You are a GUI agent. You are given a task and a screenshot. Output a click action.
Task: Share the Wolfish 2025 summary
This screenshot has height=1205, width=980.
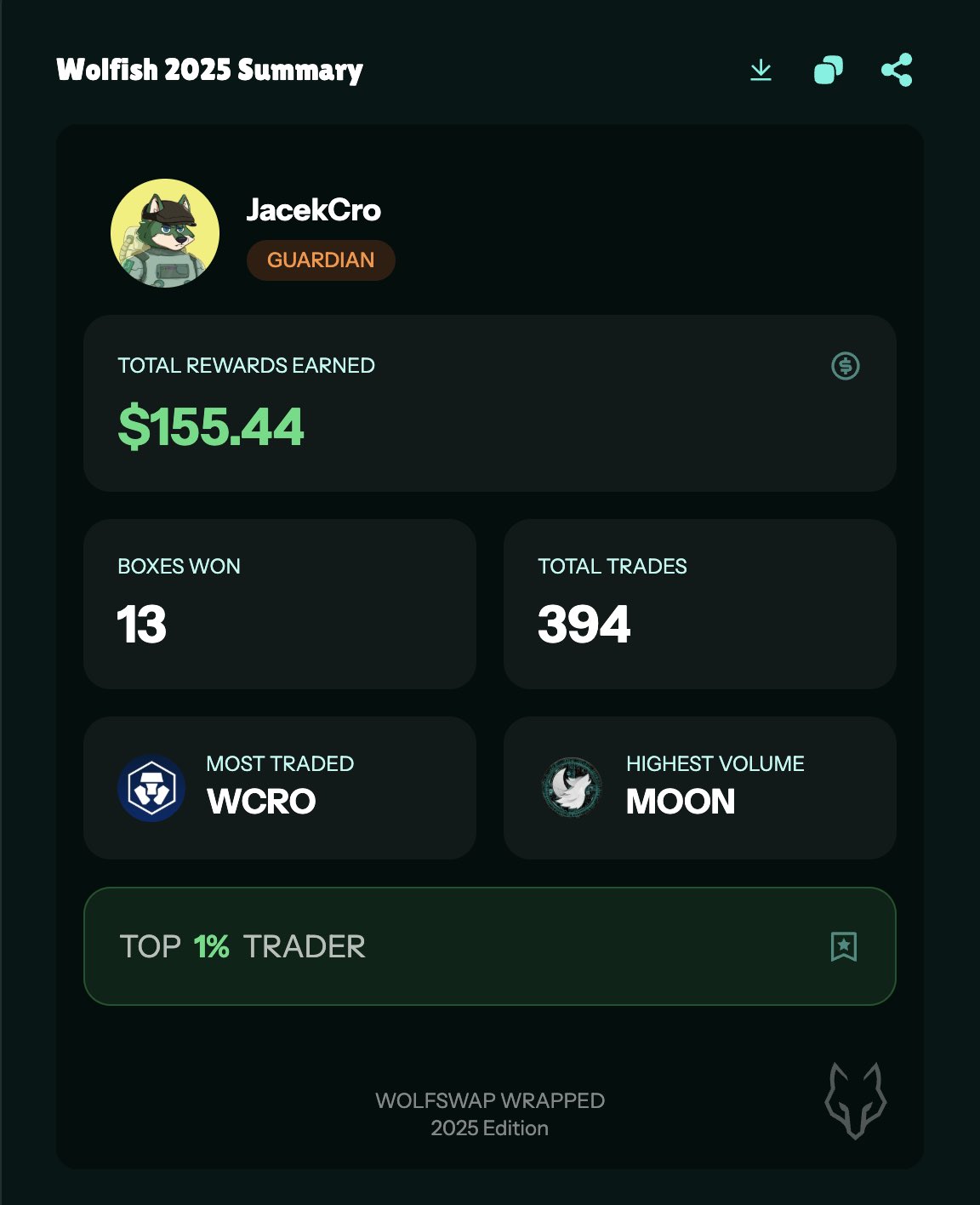[x=897, y=70]
